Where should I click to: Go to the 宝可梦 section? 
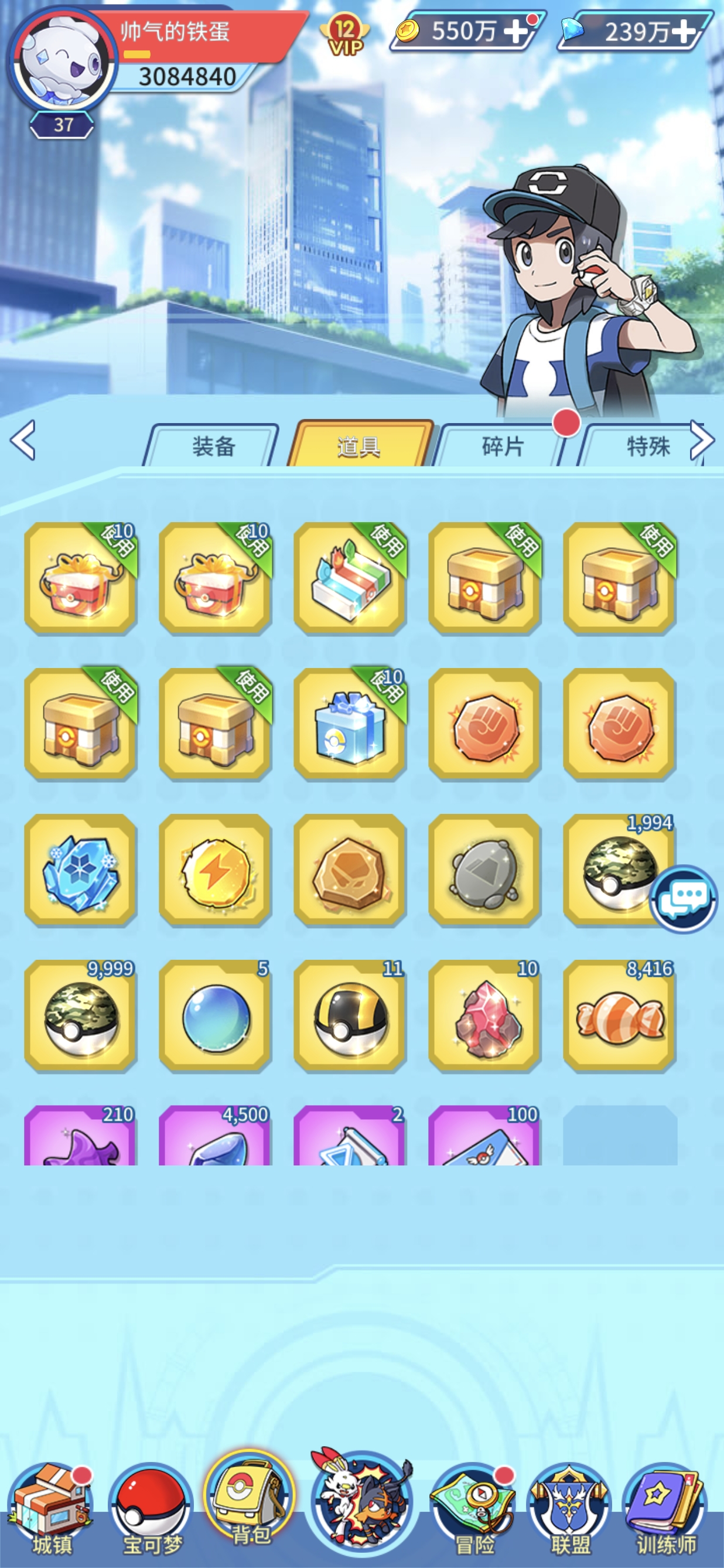152,1509
